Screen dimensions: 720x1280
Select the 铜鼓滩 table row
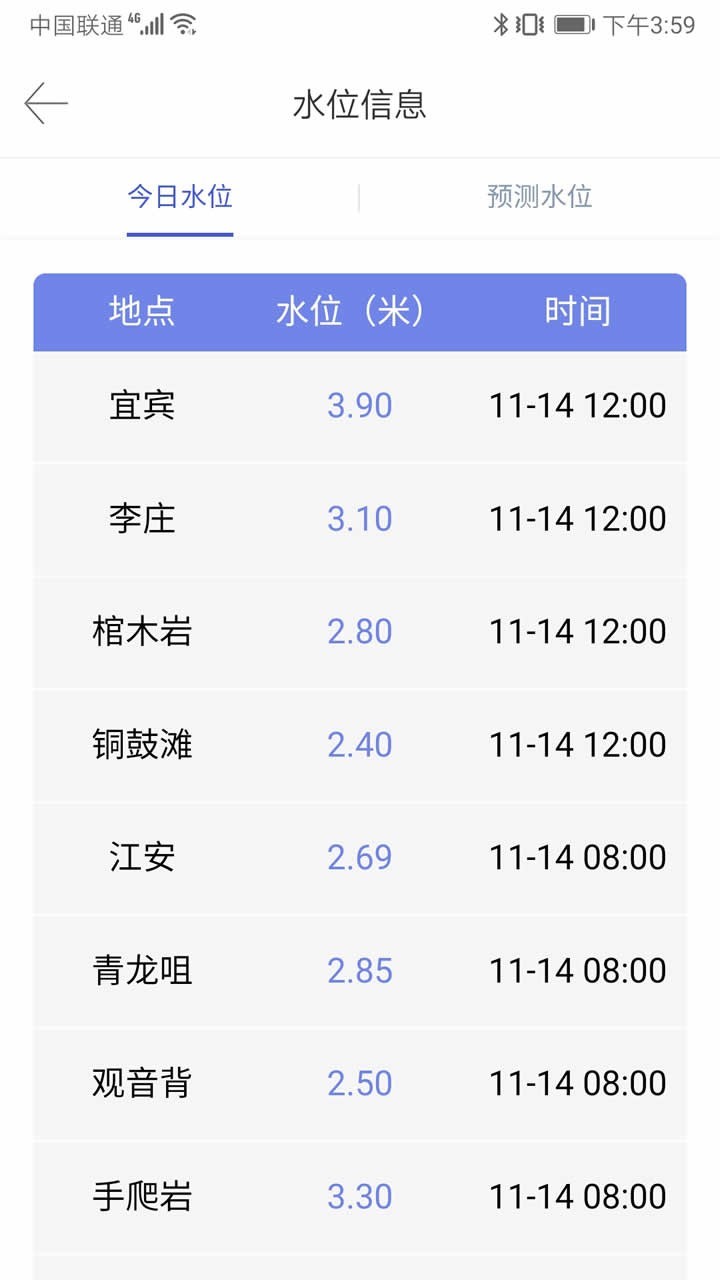point(360,744)
